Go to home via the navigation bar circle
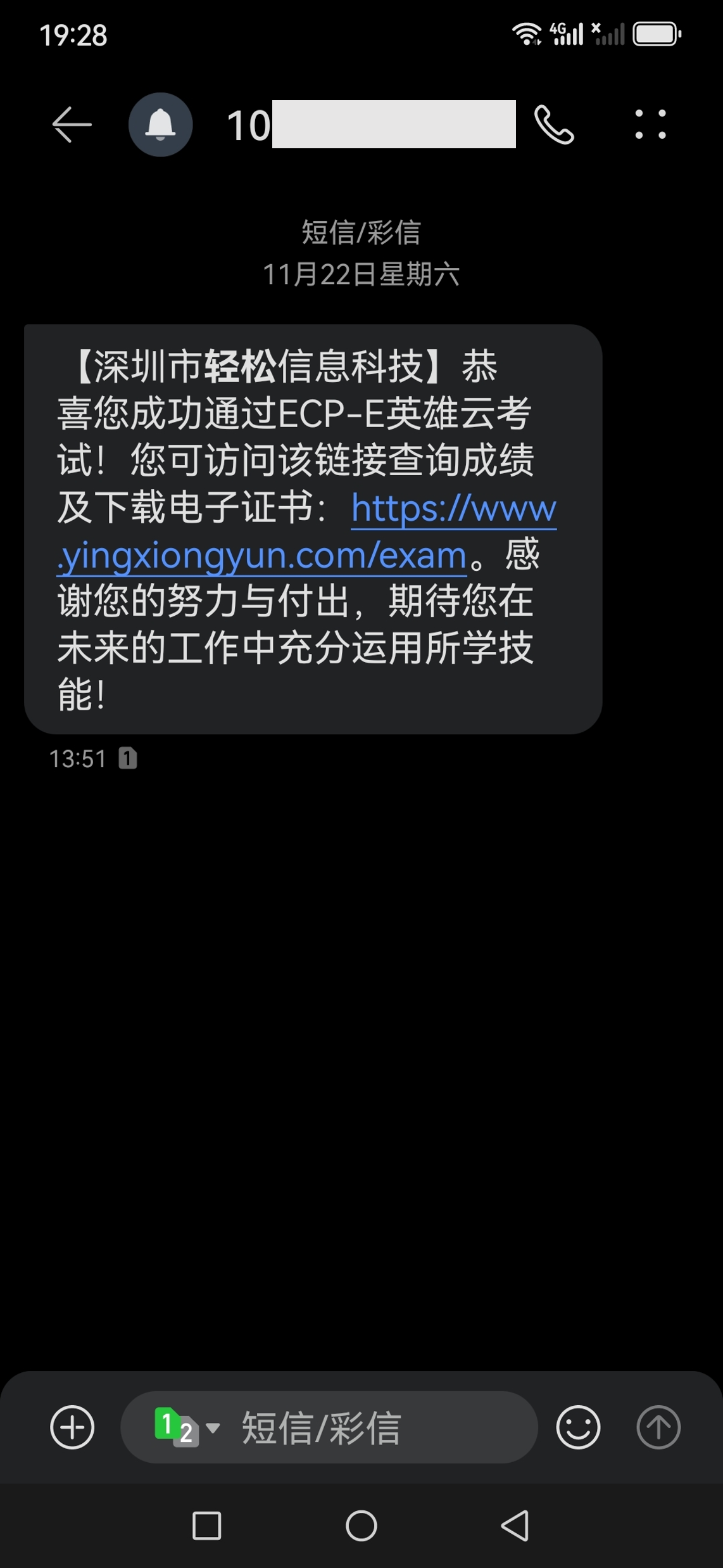 [361, 1526]
